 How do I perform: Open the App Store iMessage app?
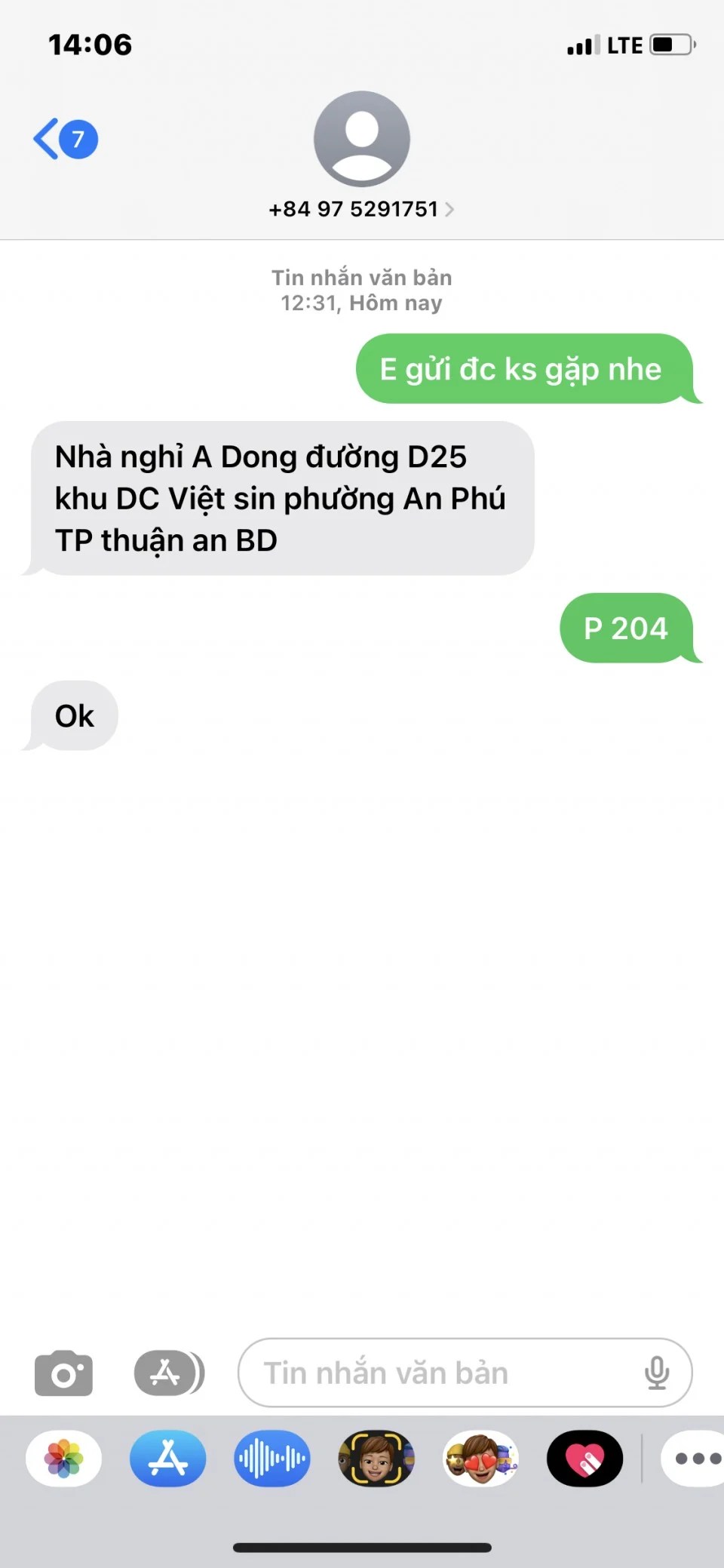coord(168,1459)
